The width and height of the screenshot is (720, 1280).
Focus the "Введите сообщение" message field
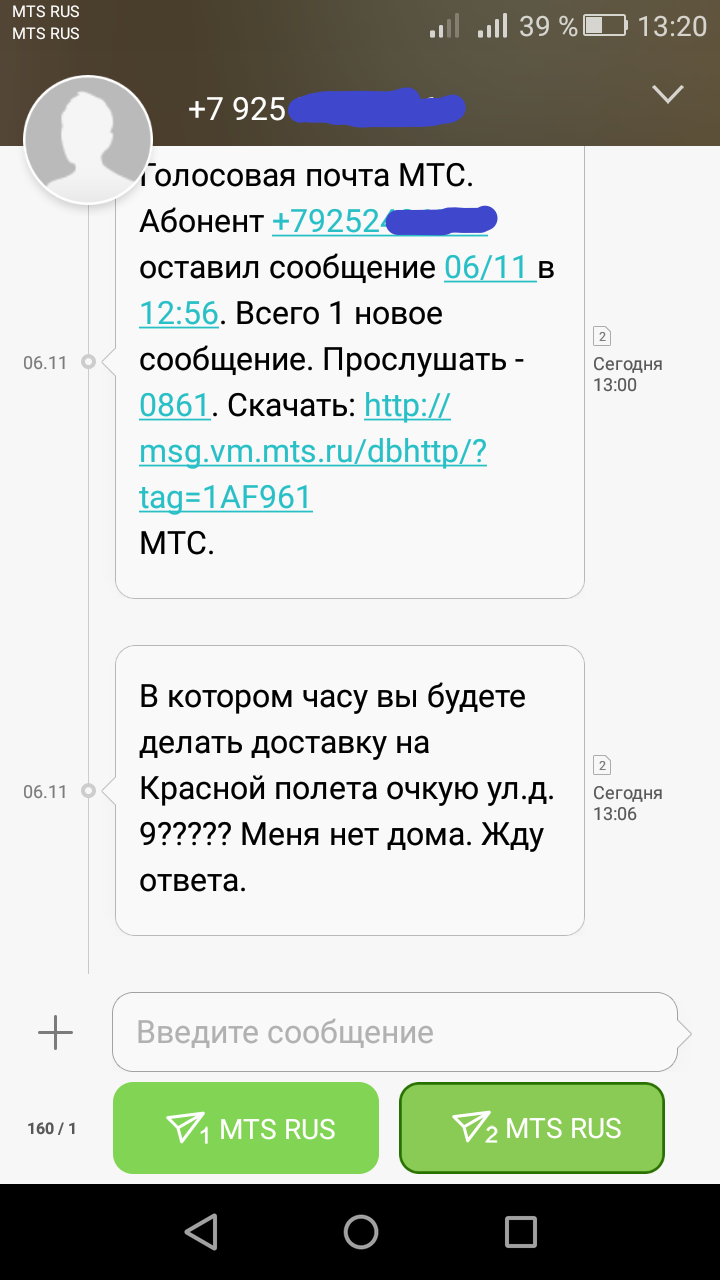(395, 1032)
